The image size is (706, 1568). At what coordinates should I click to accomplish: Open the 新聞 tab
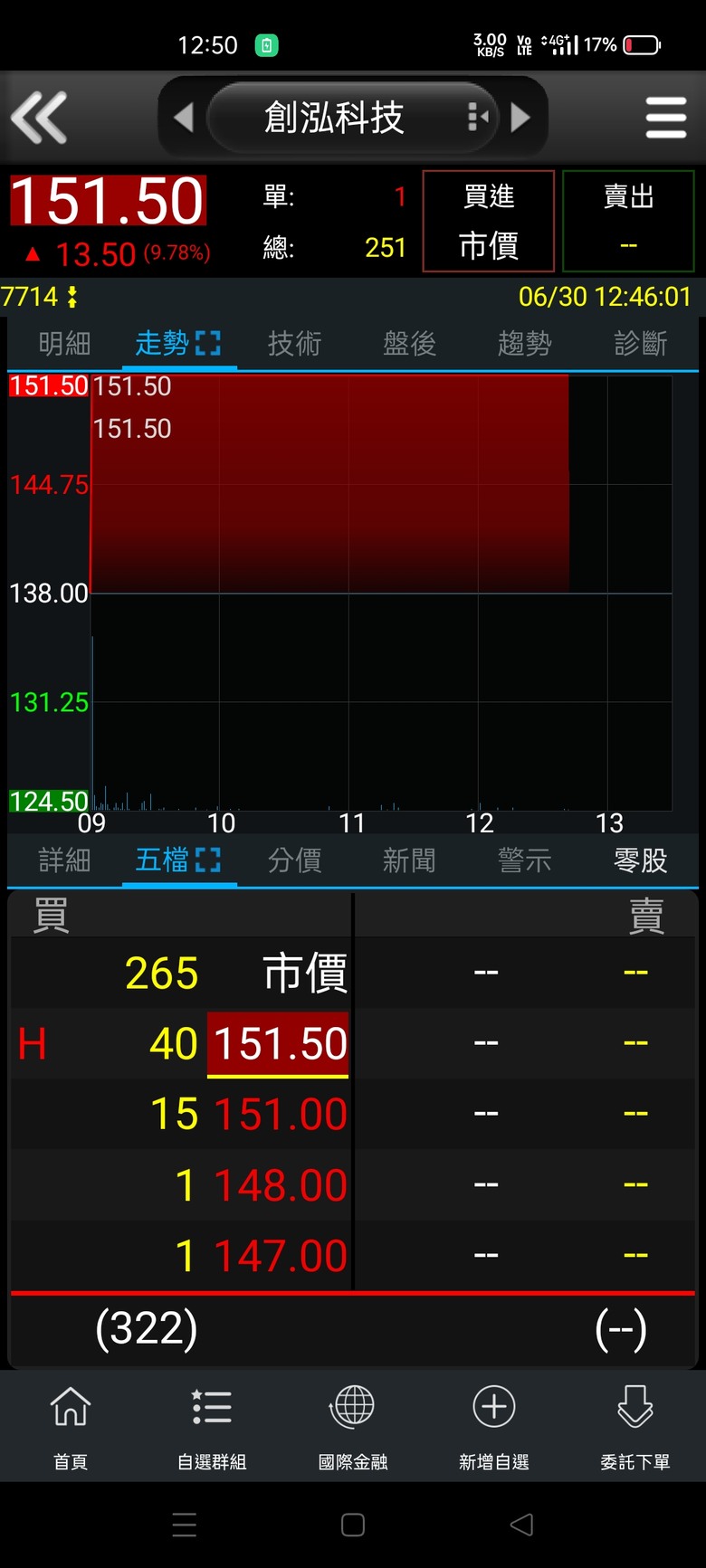pos(409,860)
